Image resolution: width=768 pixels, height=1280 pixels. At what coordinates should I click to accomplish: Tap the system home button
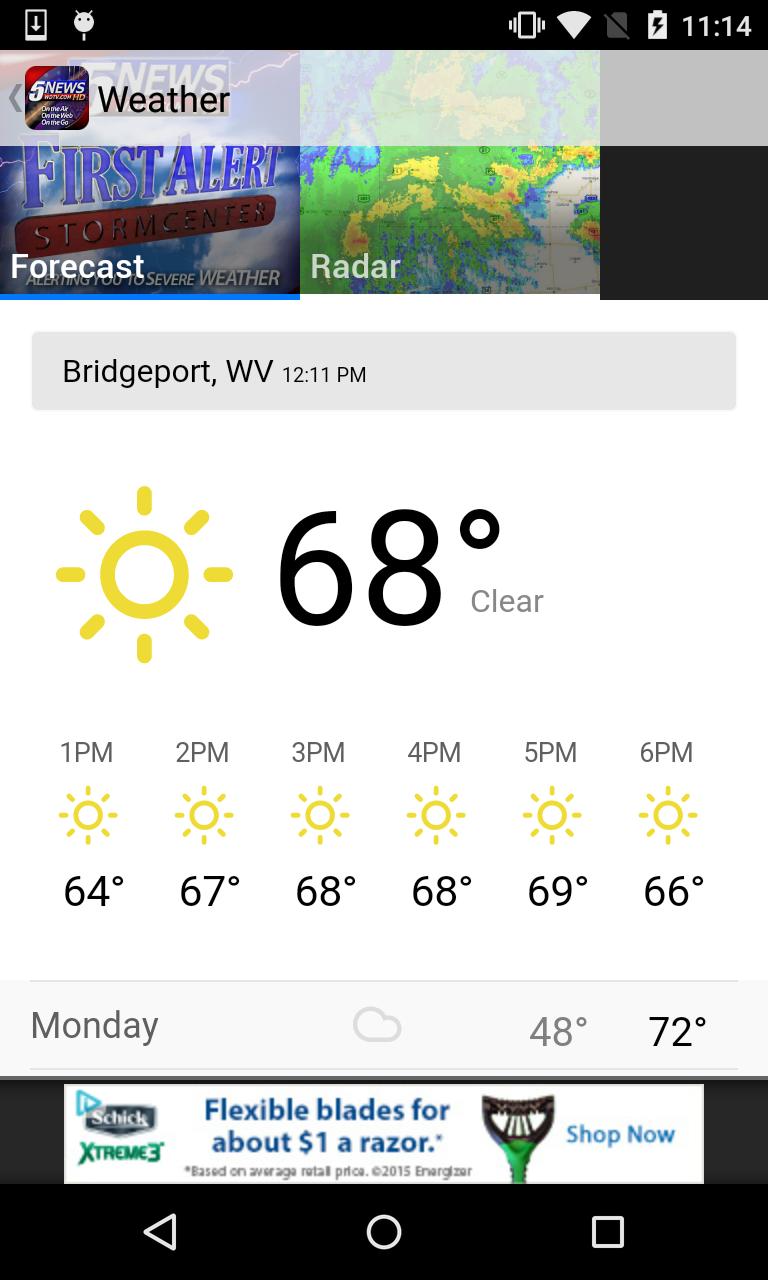click(x=384, y=1232)
